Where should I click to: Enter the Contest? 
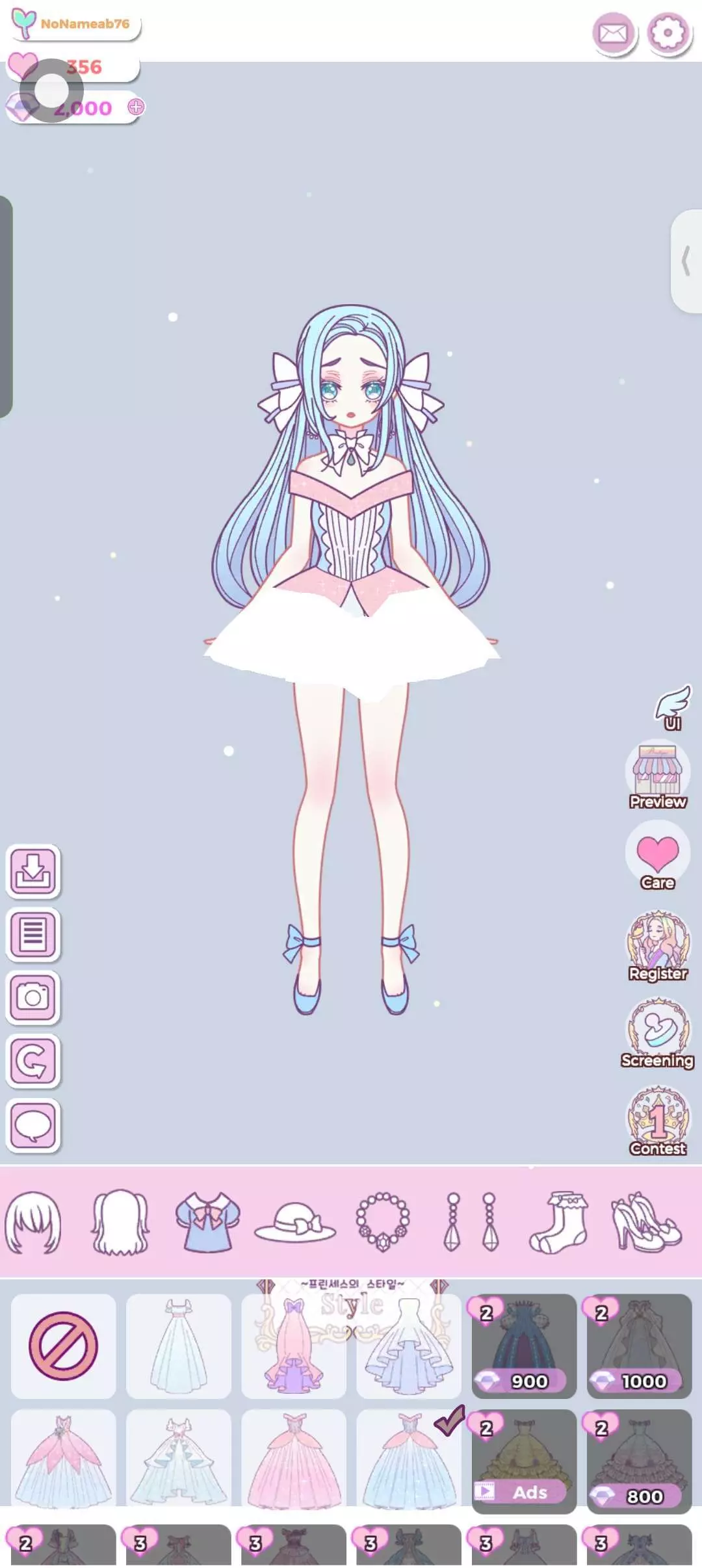click(x=657, y=1121)
